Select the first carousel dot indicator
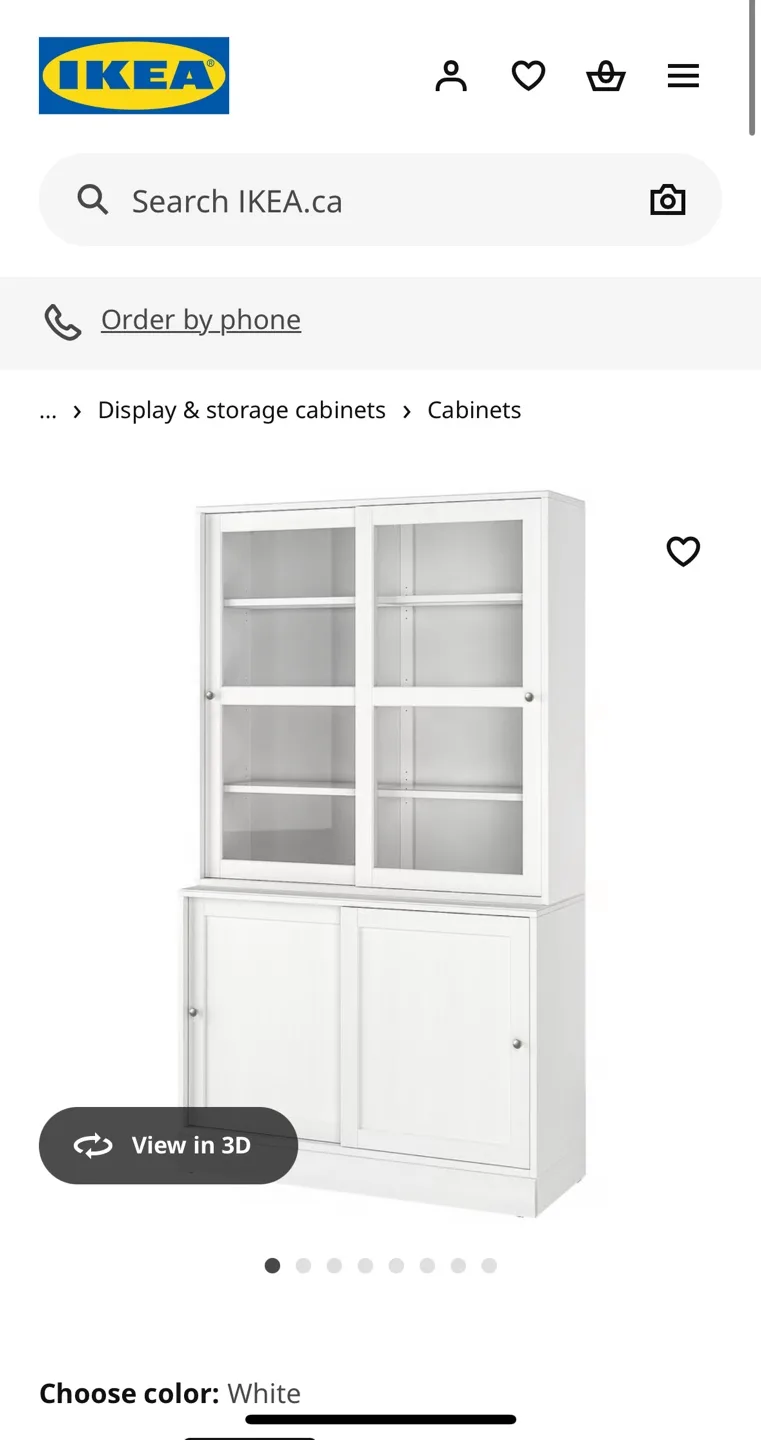 pyautogui.click(x=271, y=1265)
